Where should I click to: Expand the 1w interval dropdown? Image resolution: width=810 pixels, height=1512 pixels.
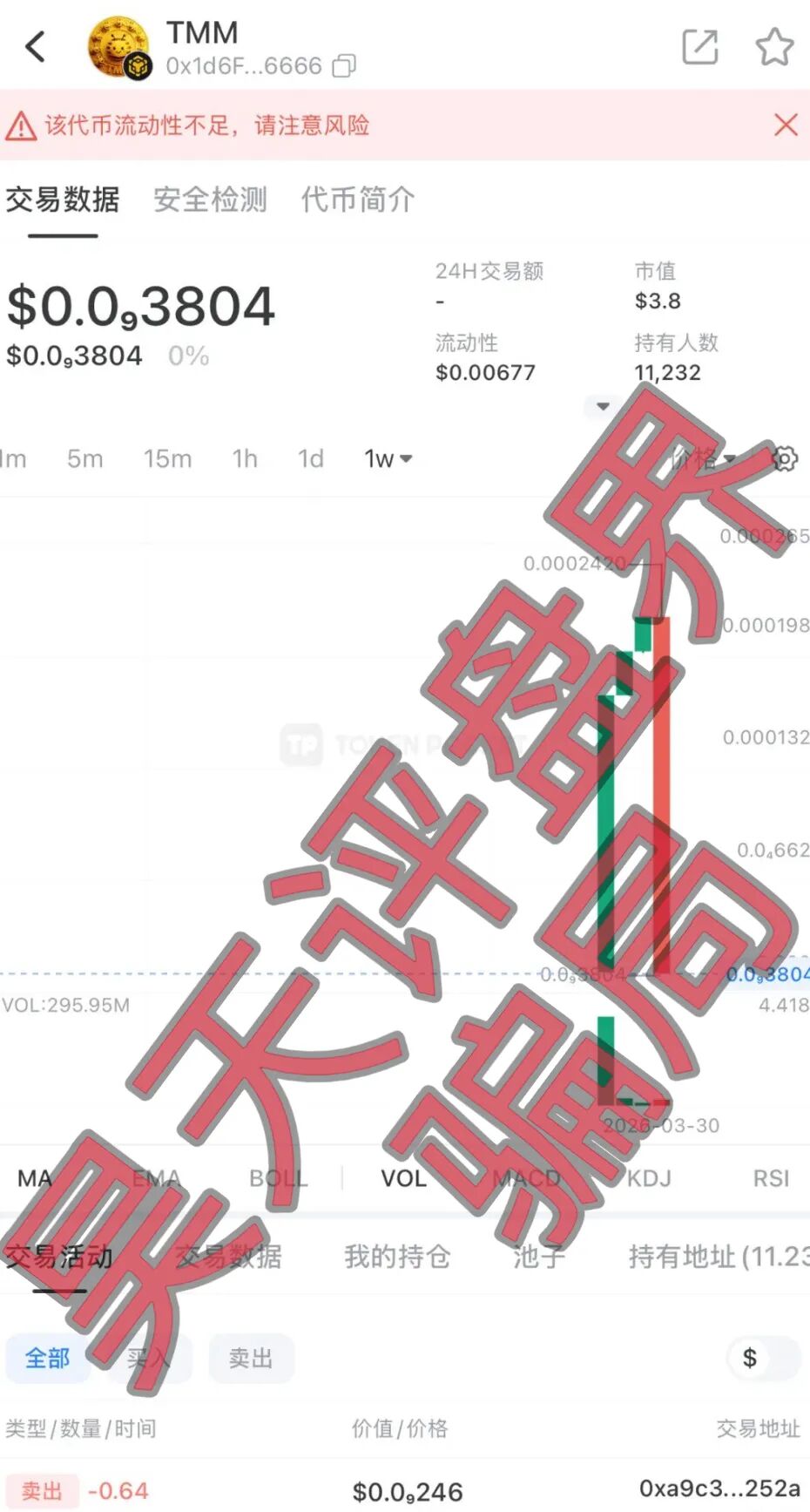pyautogui.click(x=388, y=458)
